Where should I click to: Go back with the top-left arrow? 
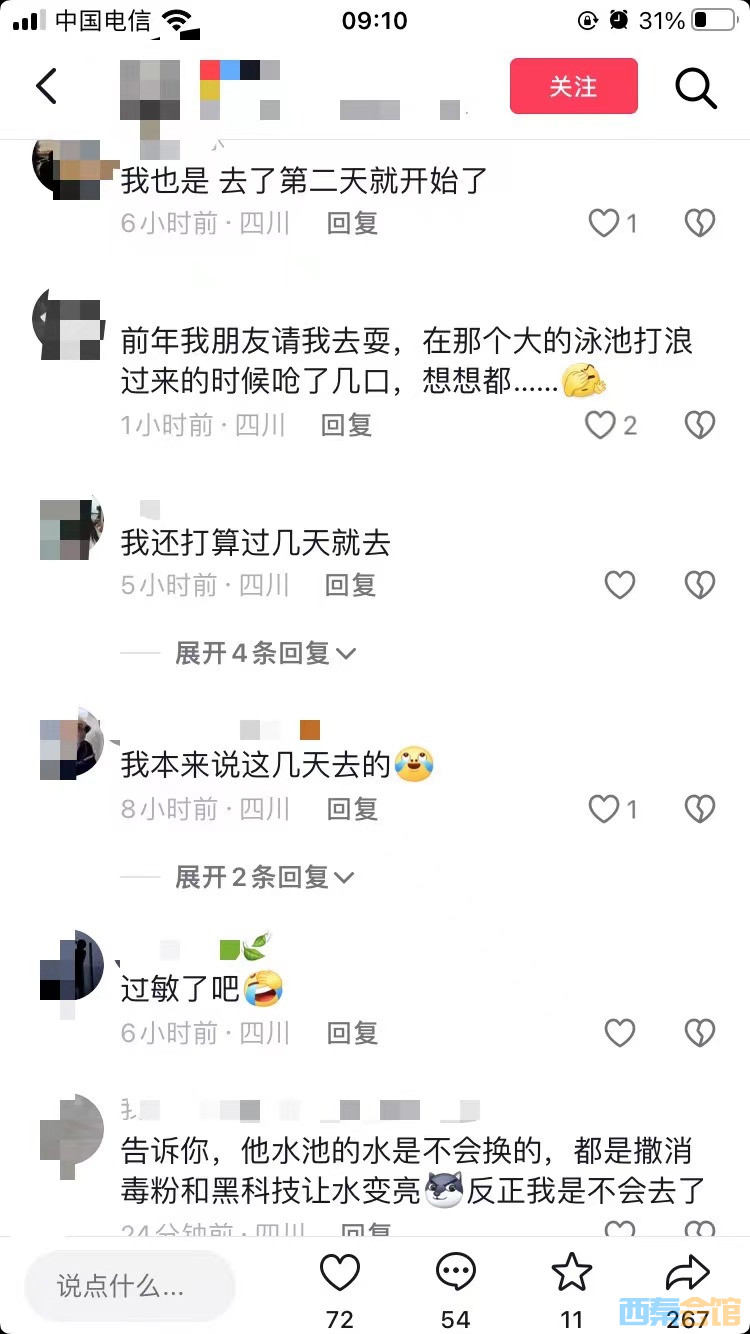click(46, 87)
